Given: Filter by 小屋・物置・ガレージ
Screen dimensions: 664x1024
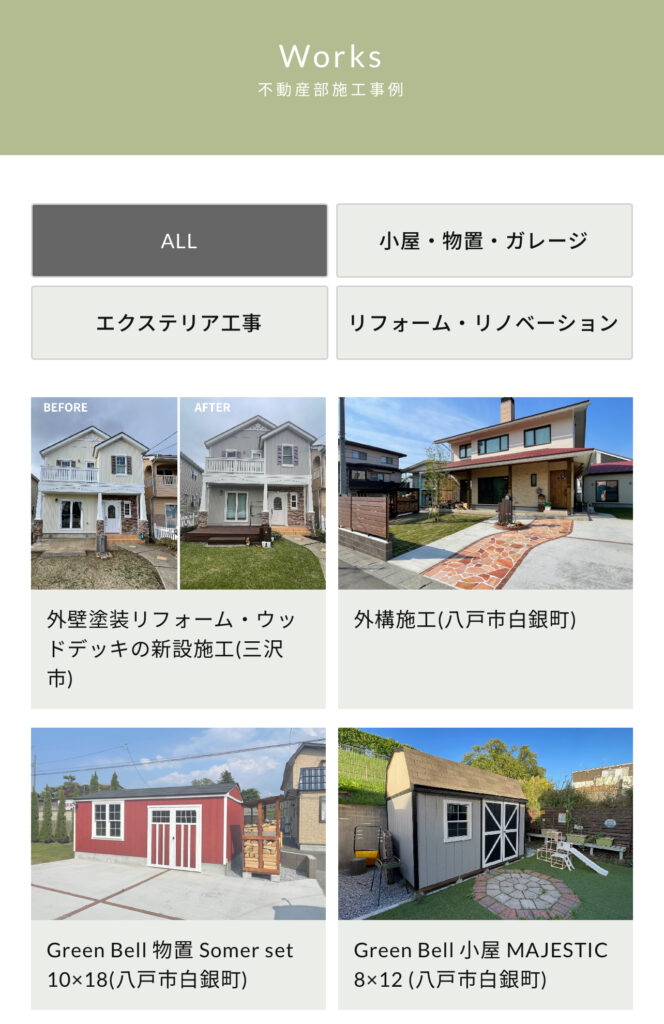Looking at the screenshot, I should 484,241.
